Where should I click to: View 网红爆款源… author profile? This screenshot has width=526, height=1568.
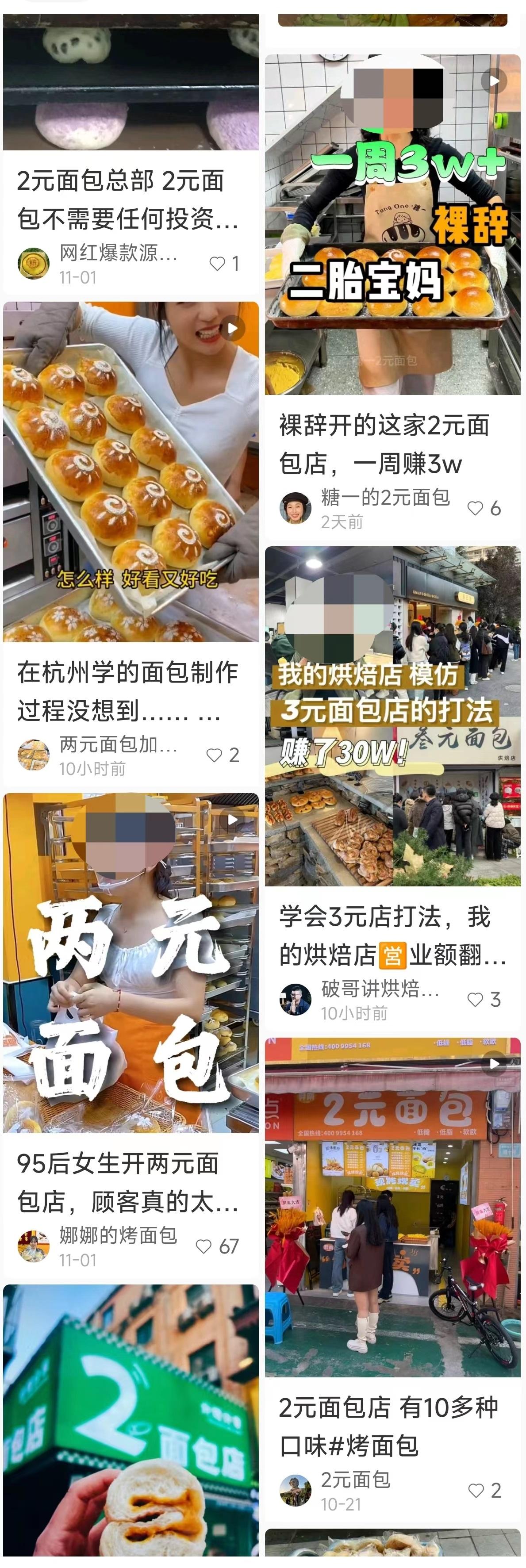pos(34,264)
